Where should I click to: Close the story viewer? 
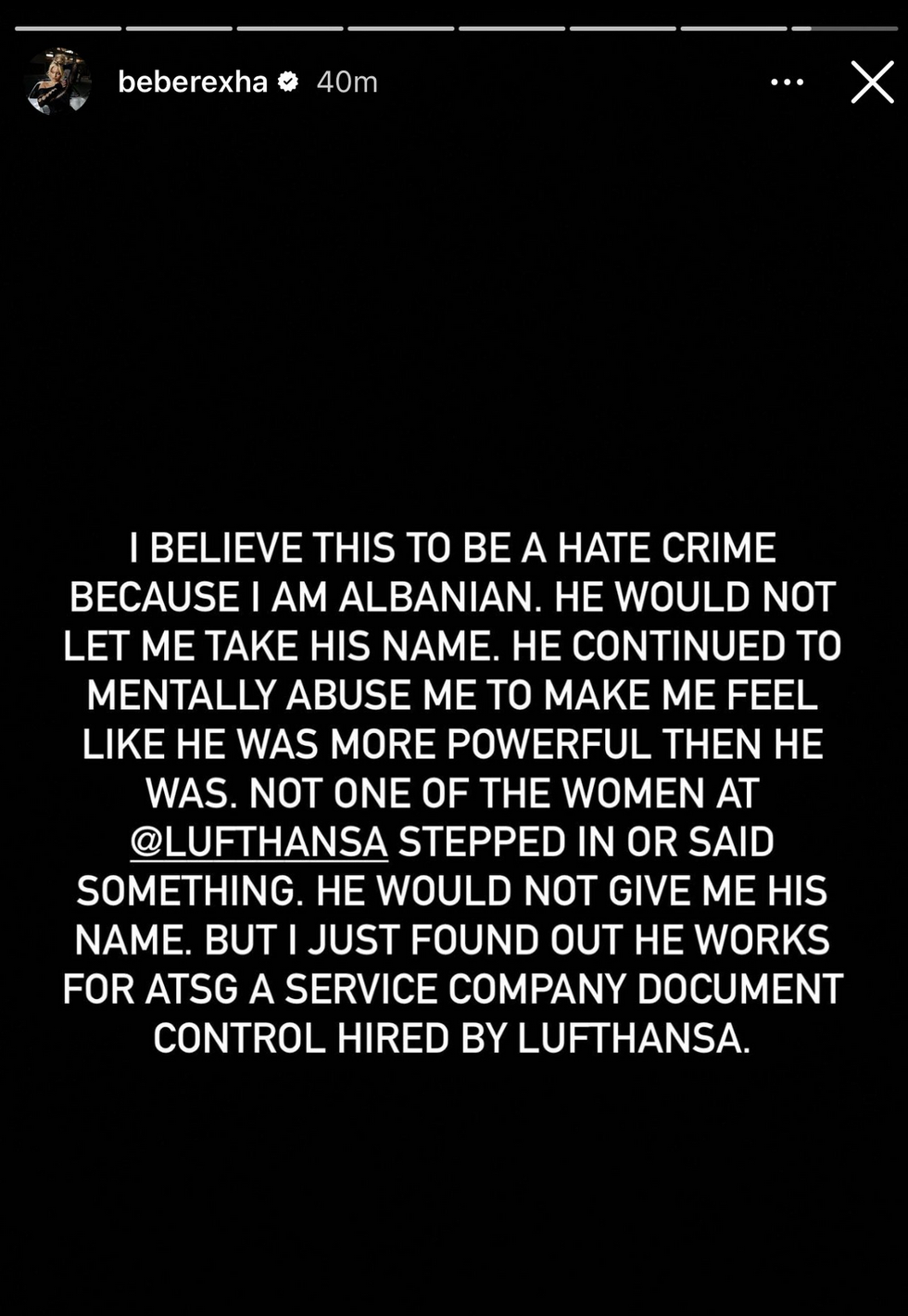pos(872,82)
